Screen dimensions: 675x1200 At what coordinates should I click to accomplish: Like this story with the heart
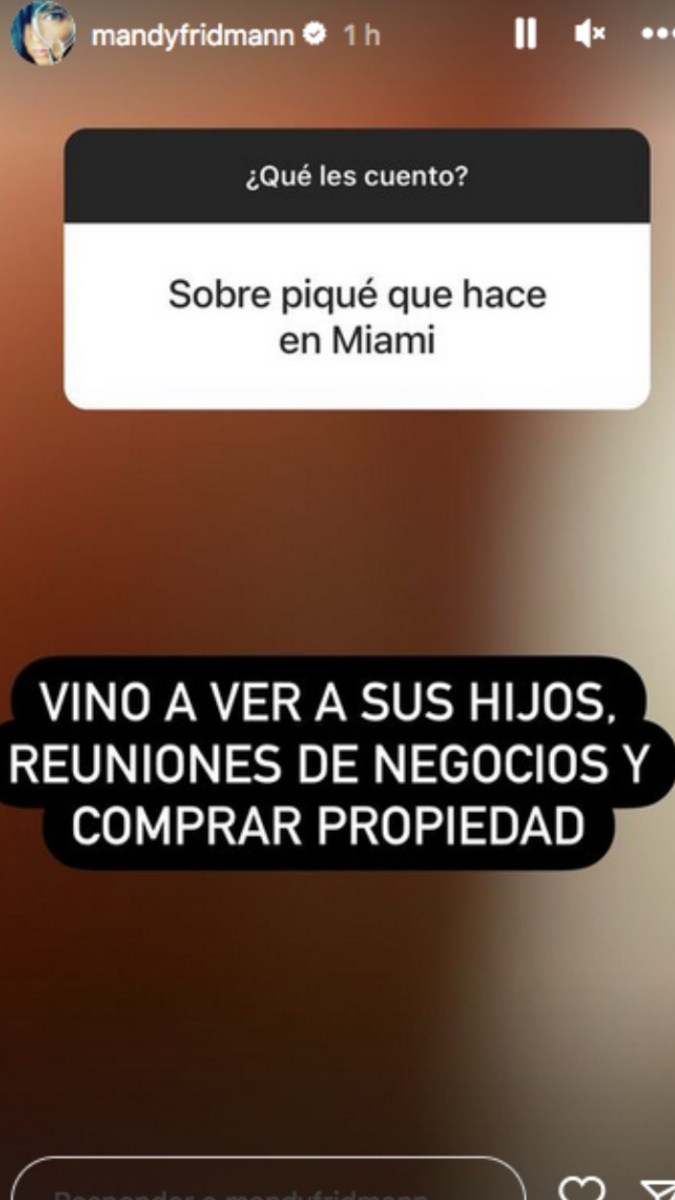582,1188
